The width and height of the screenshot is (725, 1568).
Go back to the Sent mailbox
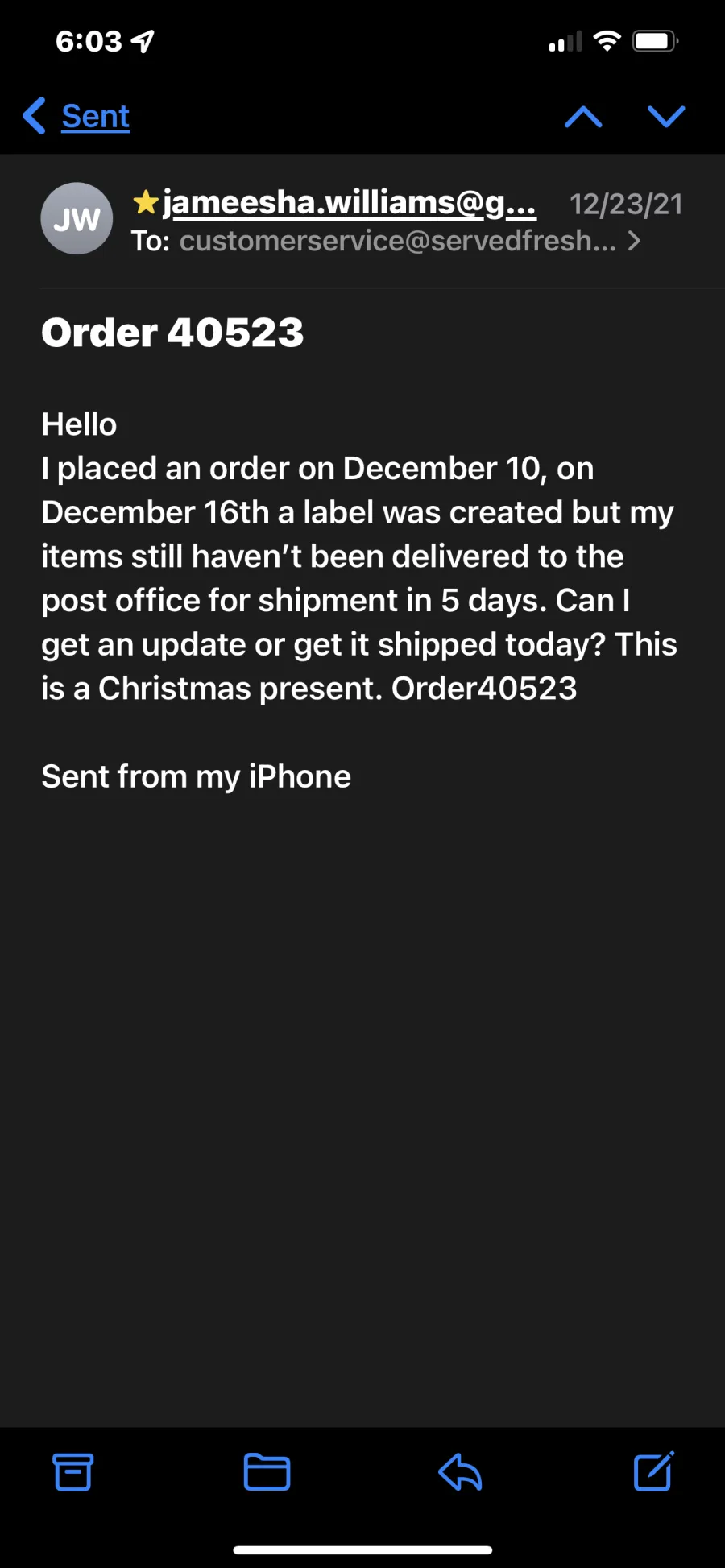point(77,116)
